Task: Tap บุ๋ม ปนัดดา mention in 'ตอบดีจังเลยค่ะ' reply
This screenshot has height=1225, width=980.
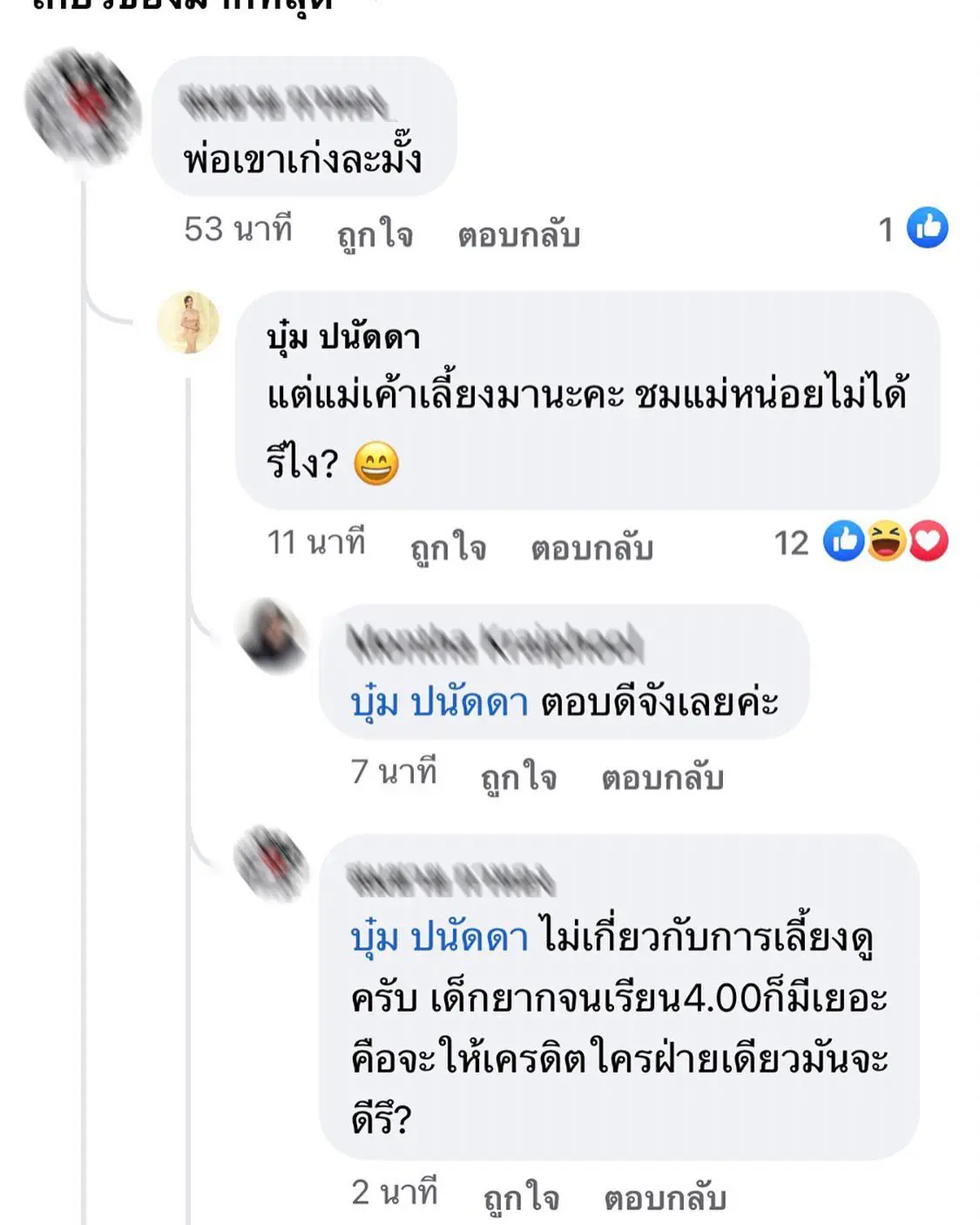Action: coord(439,702)
